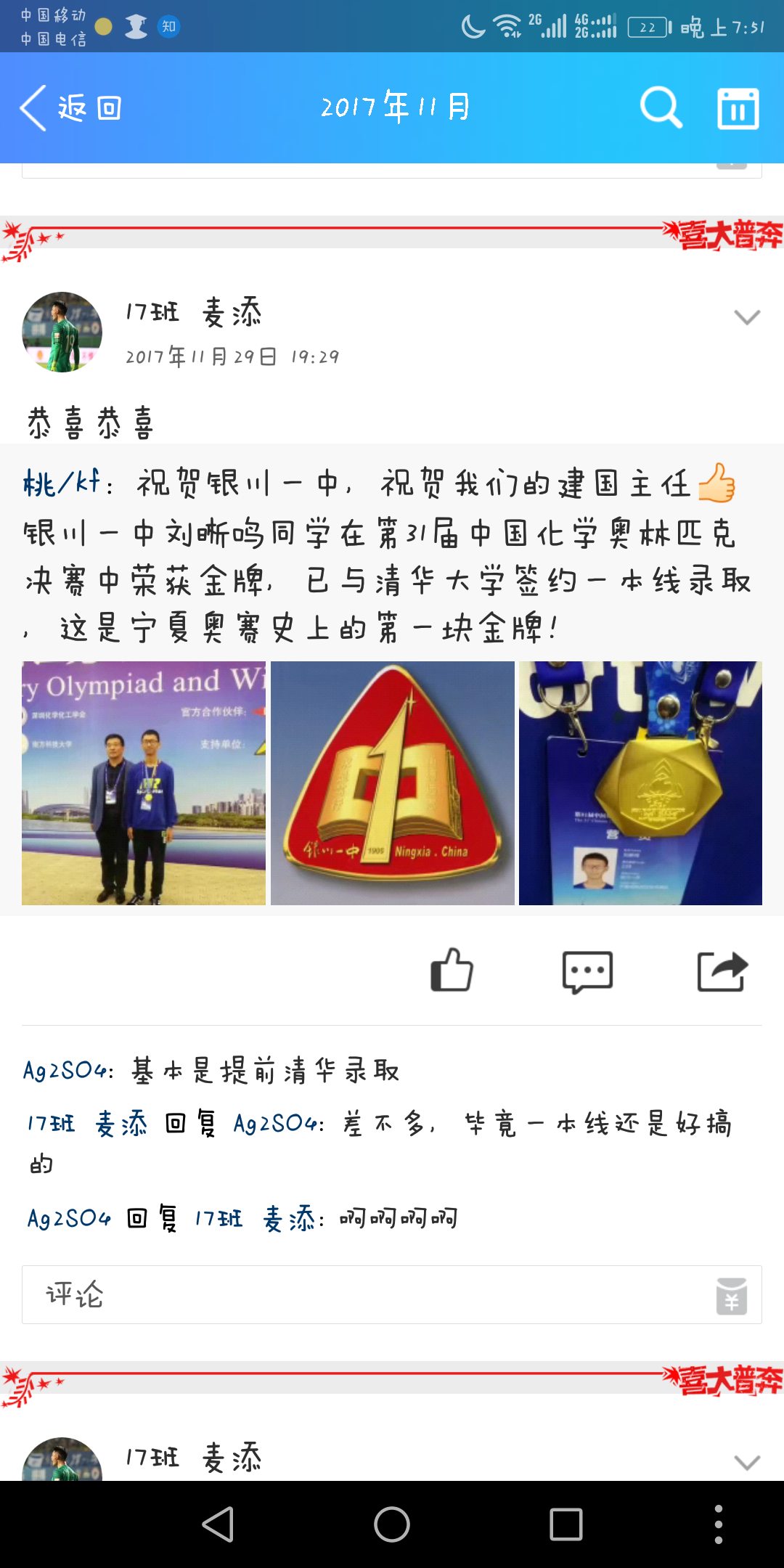Open the photo of two people standing
Viewport: 784px width, 1568px height.
(144, 783)
